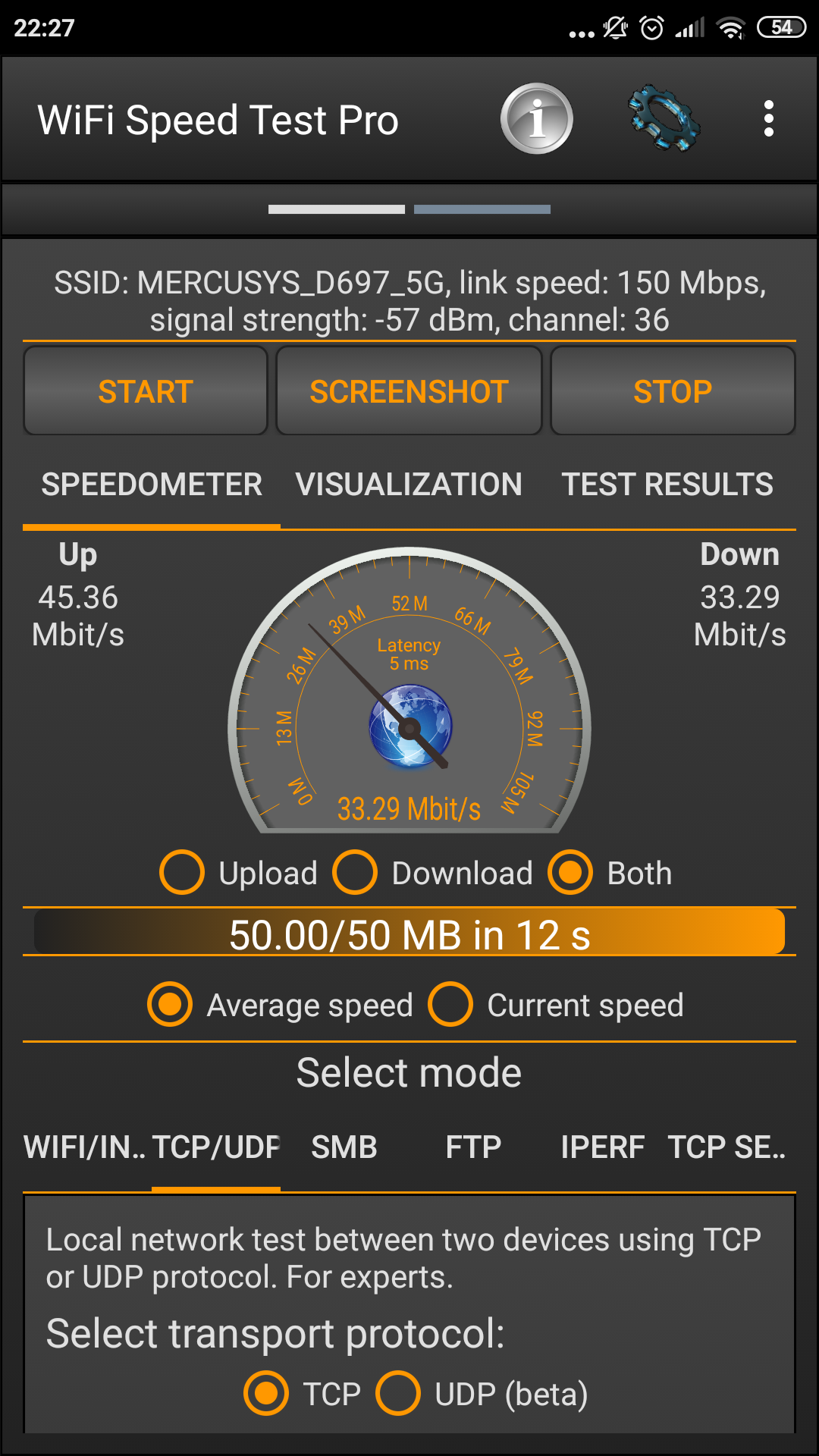Select the Download test direction
The height and width of the screenshot is (1456, 819).
tap(356, 873)
